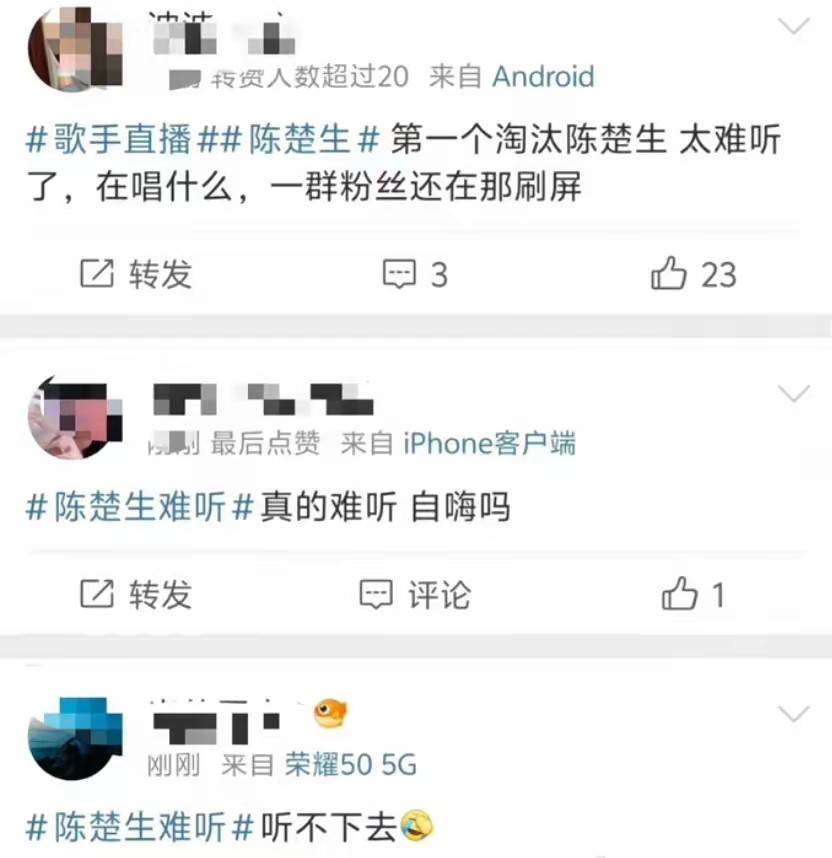Open the 3 comments on the first post
This screenshot has width=832, height=858.
pos(415,274)
